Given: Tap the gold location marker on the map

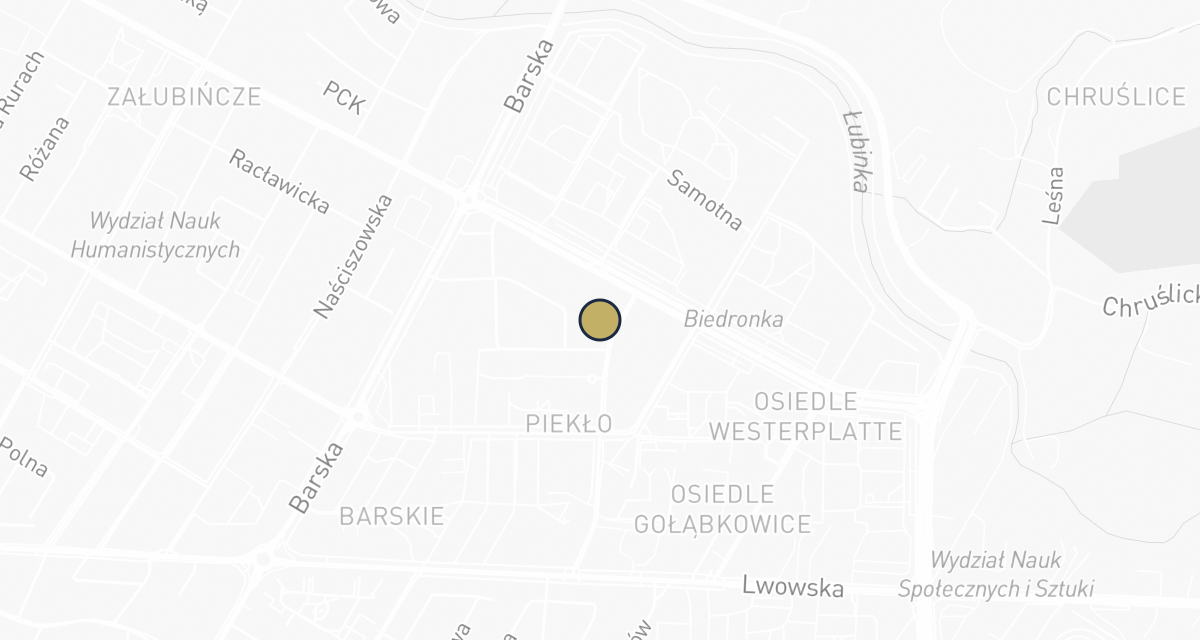Looking at the screenshot, I should 600,320.
